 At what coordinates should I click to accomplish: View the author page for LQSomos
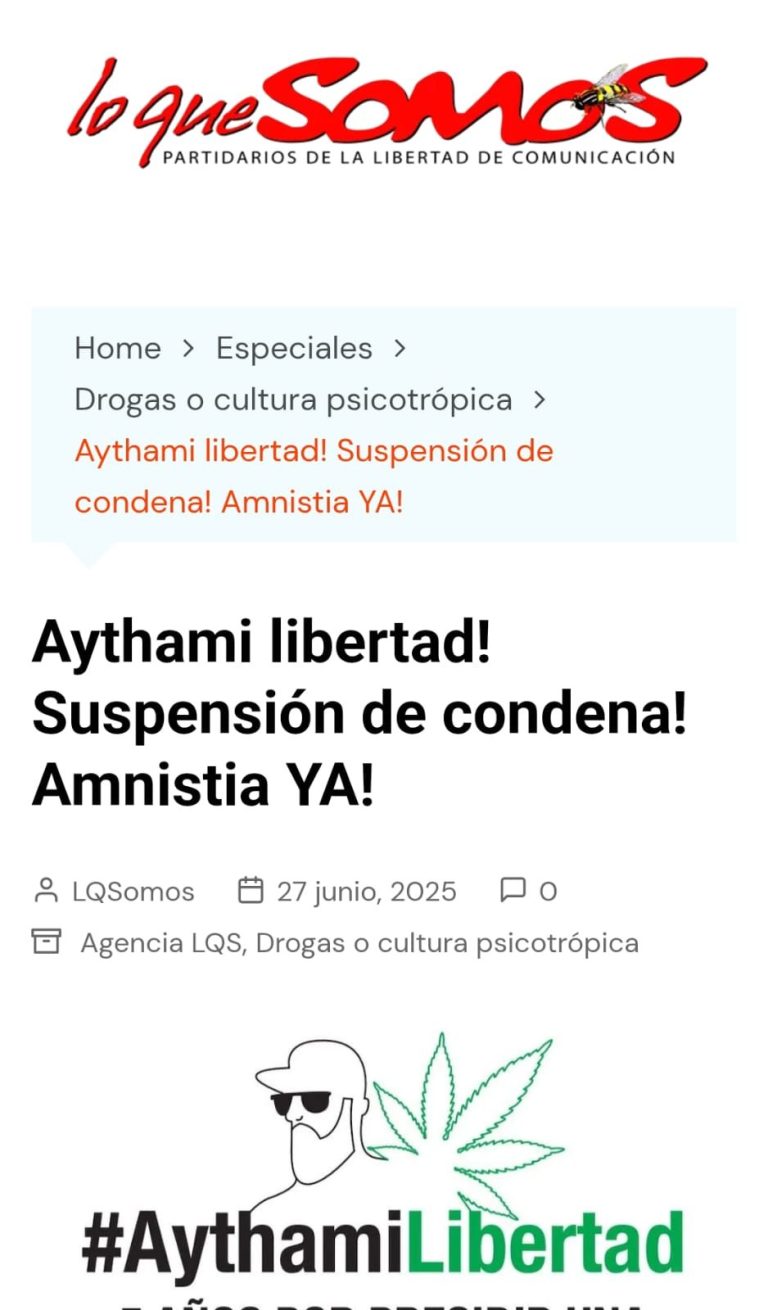(133, 891)
